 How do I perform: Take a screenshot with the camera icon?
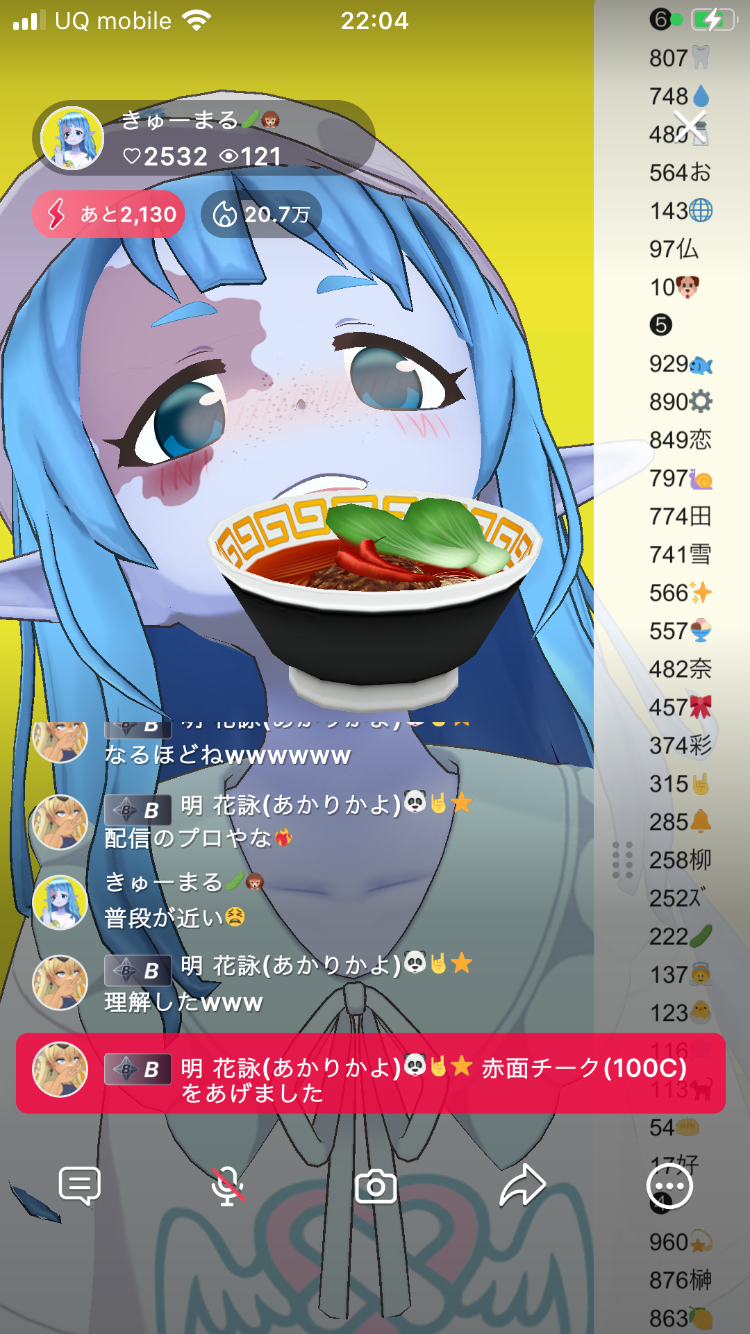(376, 1187)
